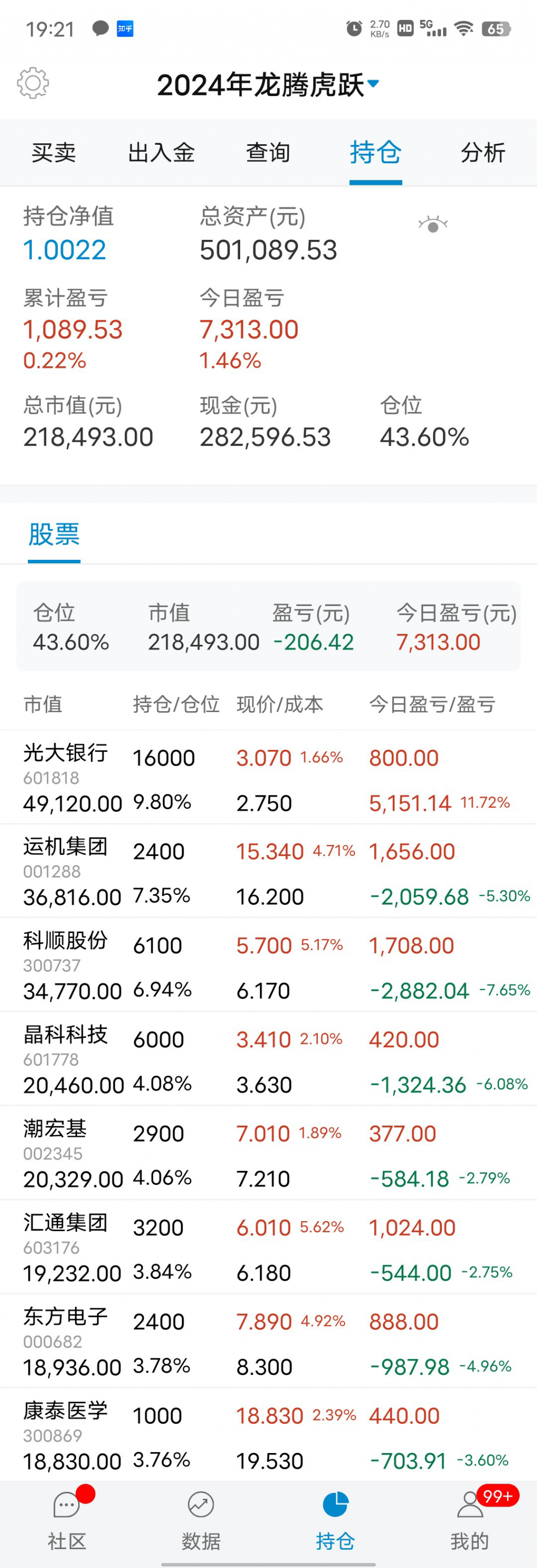Hide asset amounts with the eye icon
Image resolution: width=537 pixels, height=1568 pixels.
tap(433, 225)
